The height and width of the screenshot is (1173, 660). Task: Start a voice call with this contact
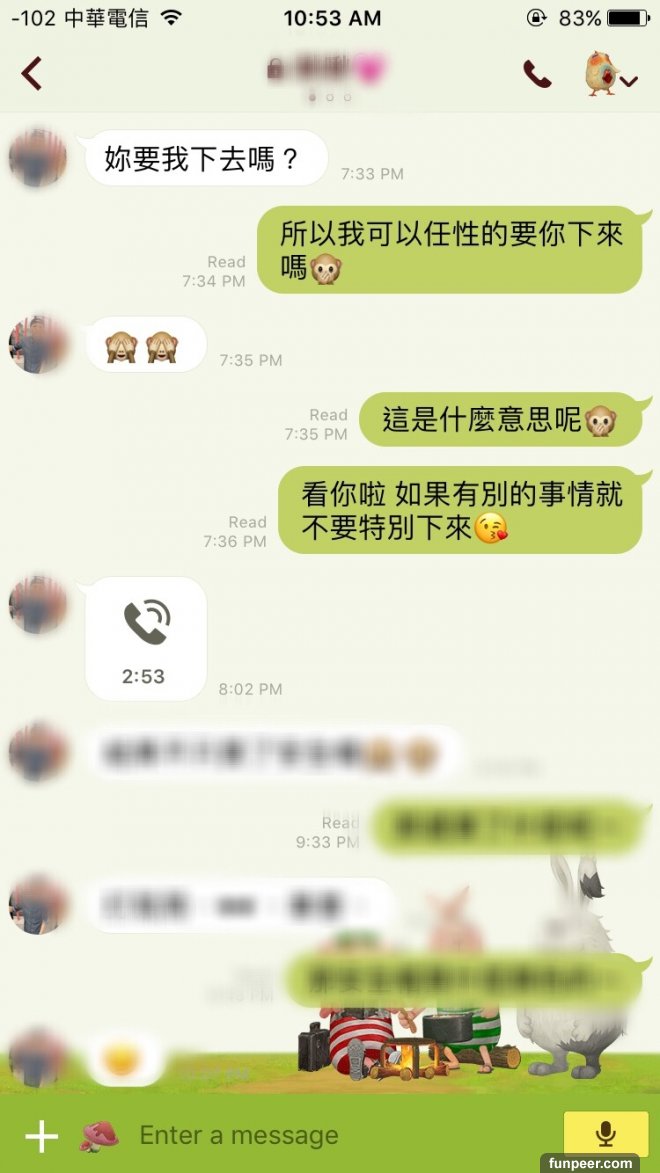pos(537,74)
